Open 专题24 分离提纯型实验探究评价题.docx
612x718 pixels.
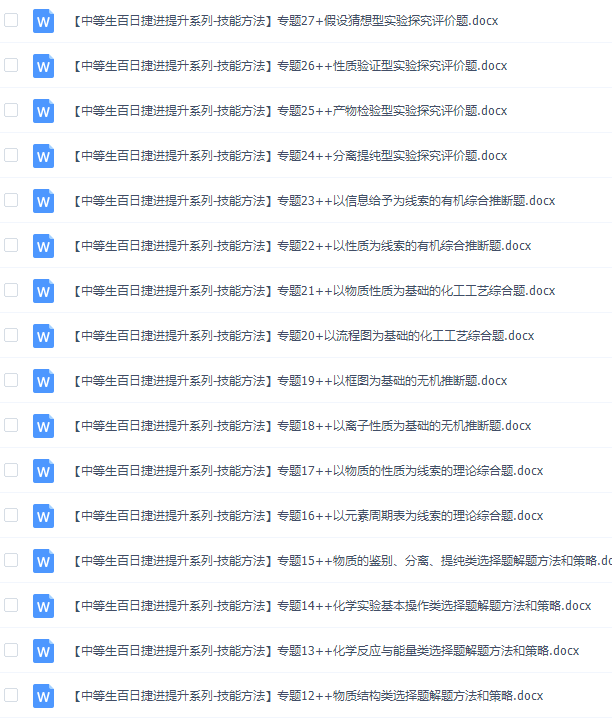[290, 156]
